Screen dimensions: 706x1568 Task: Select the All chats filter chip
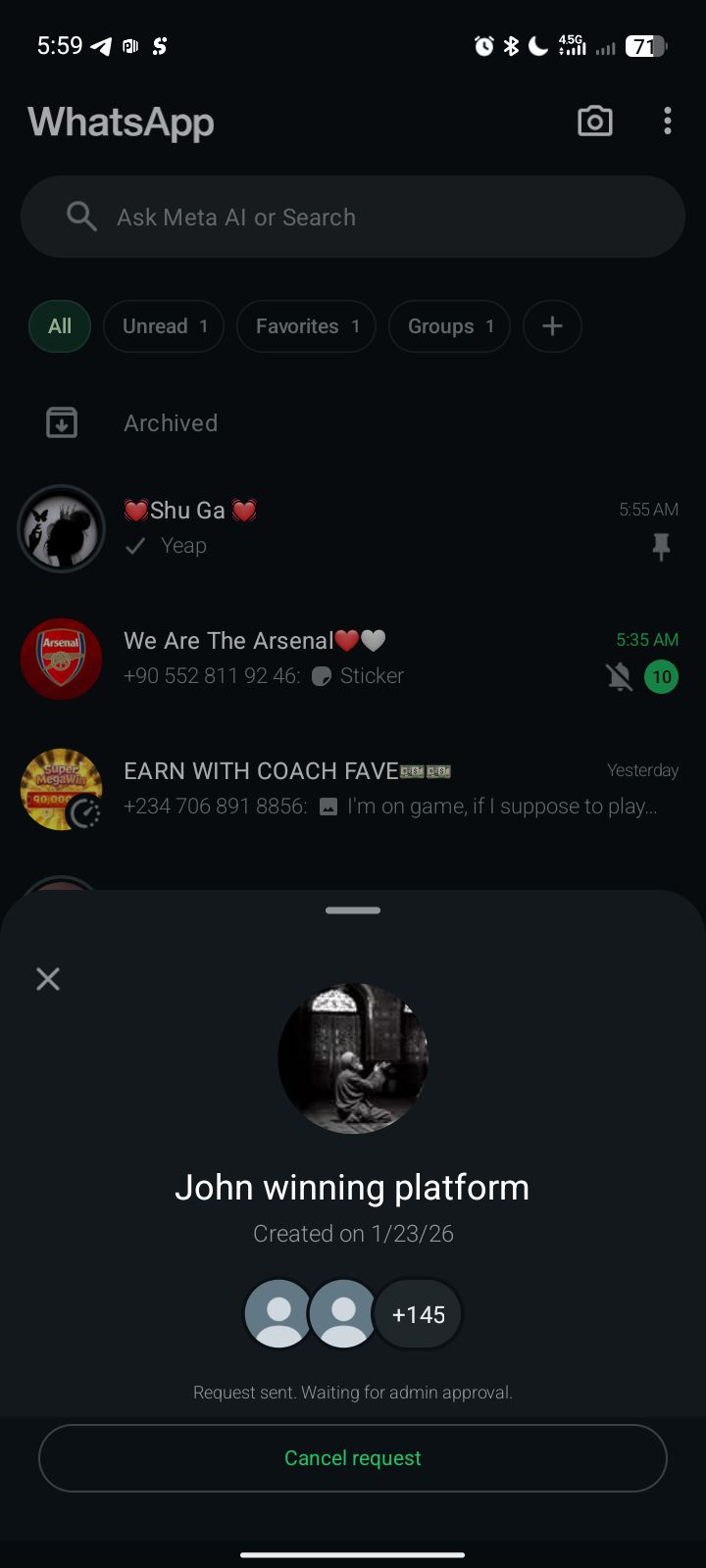[x=60, y=326]
